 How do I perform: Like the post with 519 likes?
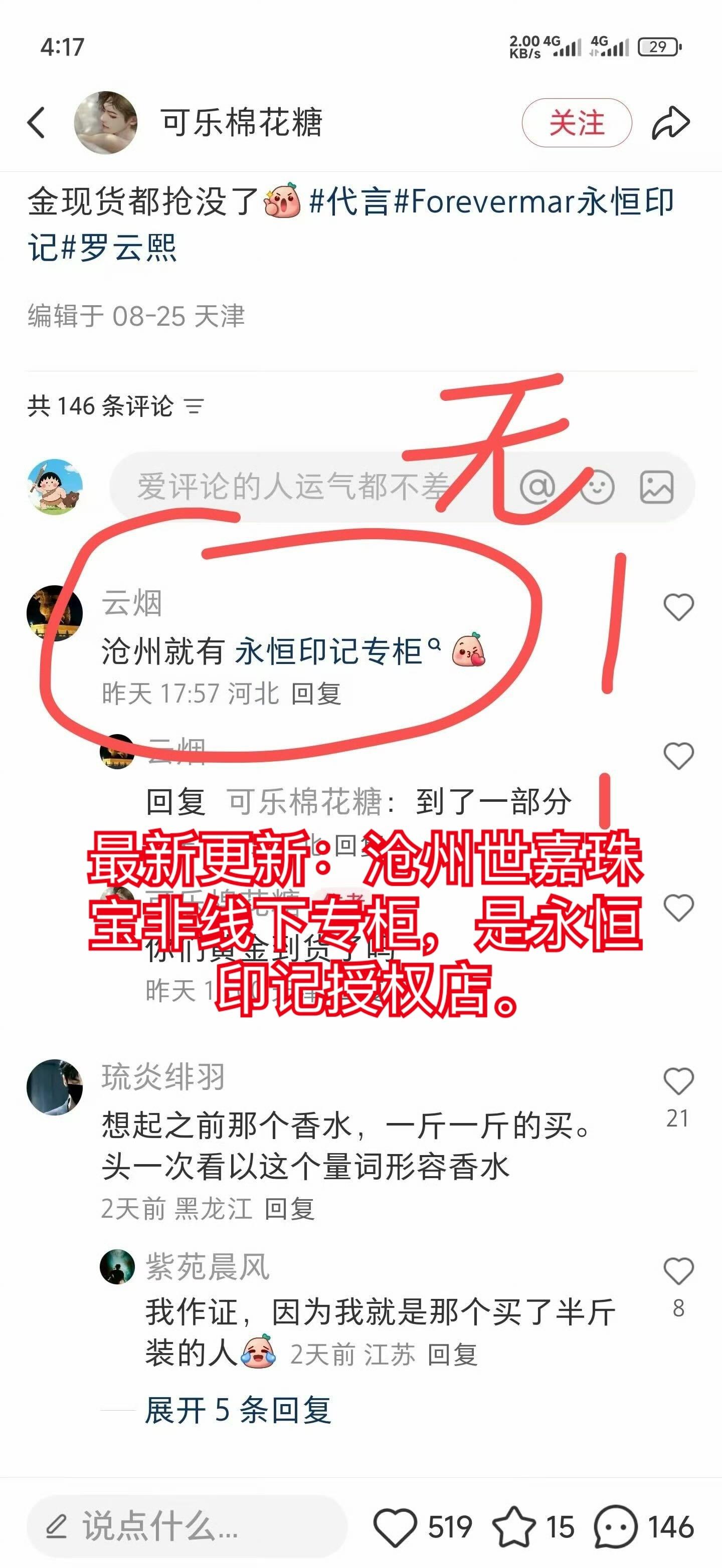click(395, 1527)
